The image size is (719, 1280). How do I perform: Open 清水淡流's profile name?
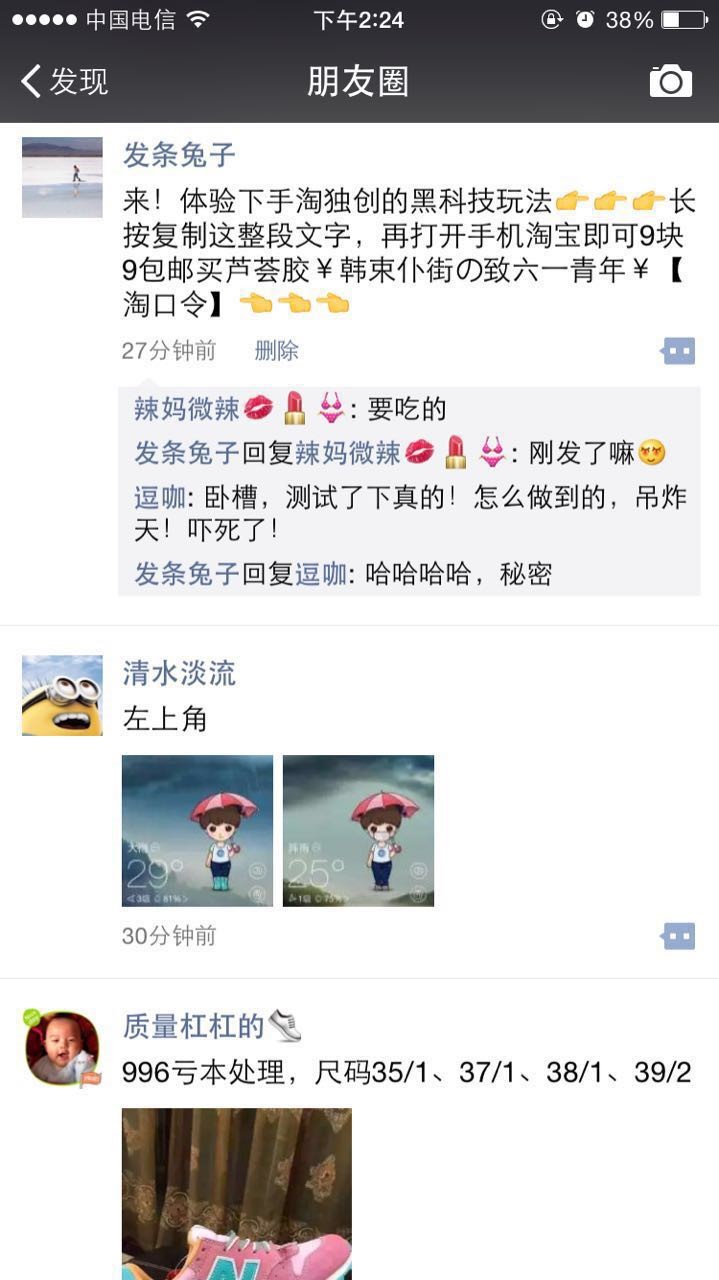[x=178, y=673]
